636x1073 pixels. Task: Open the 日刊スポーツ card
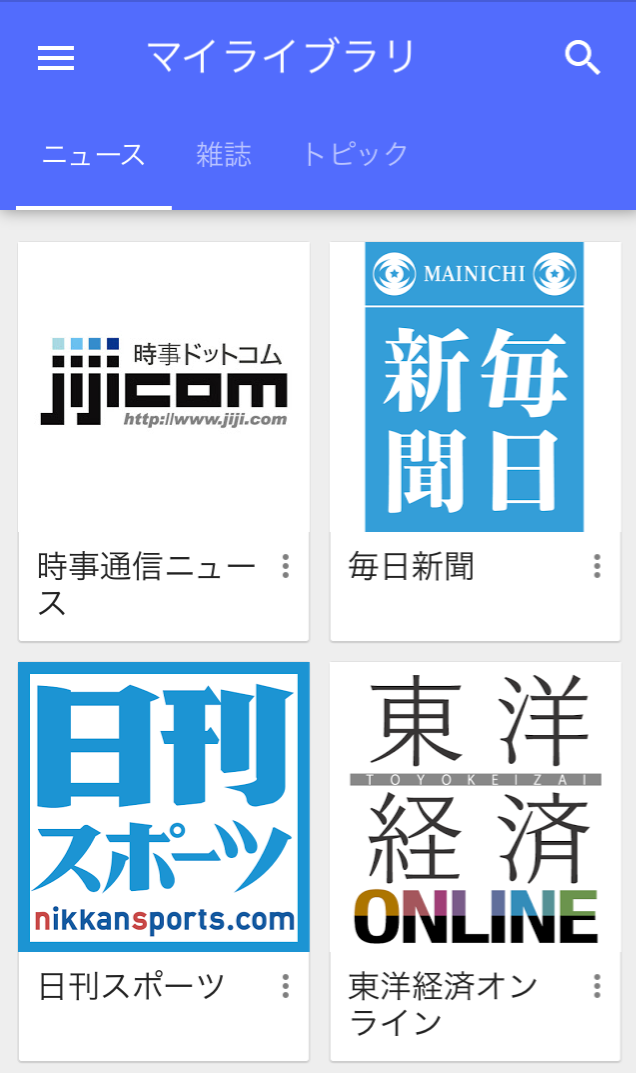[164, 807]
